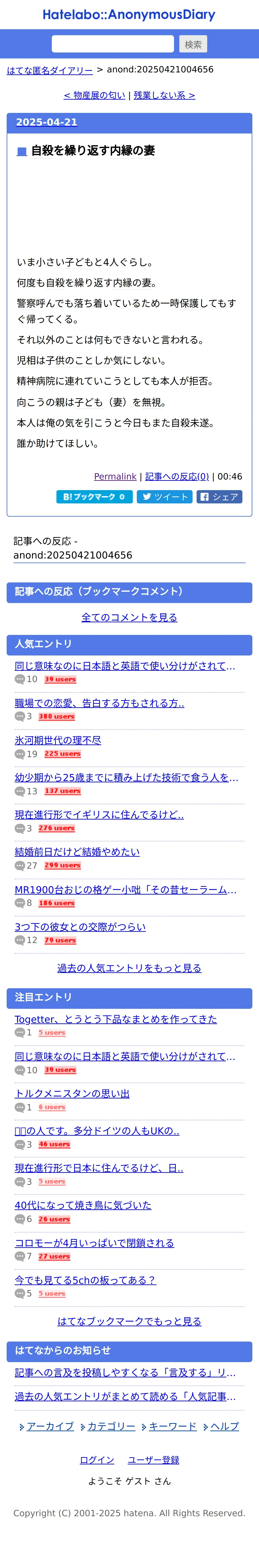
Task: Tap the search input field
Action: coord(112,44)
